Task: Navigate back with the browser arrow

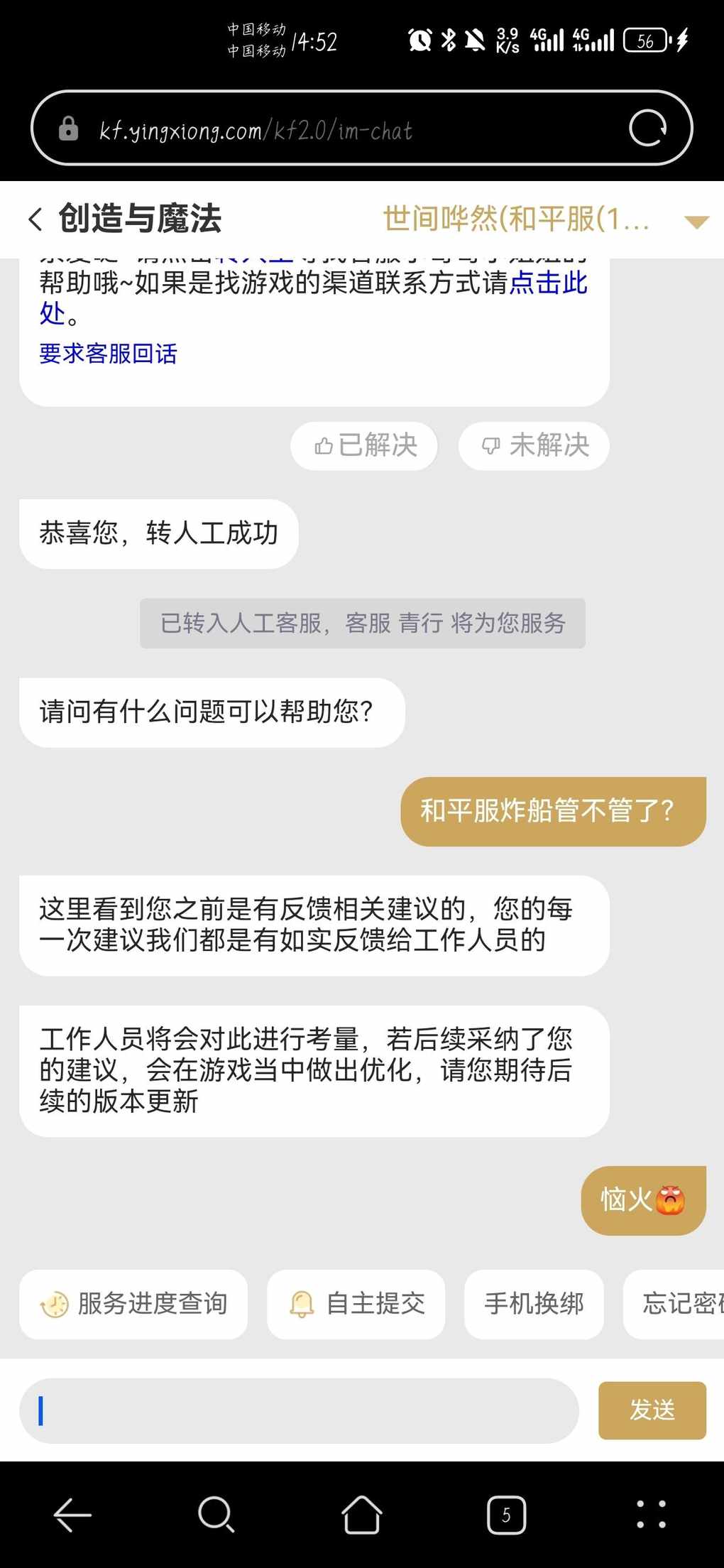Action: (x=72, y=1515)
